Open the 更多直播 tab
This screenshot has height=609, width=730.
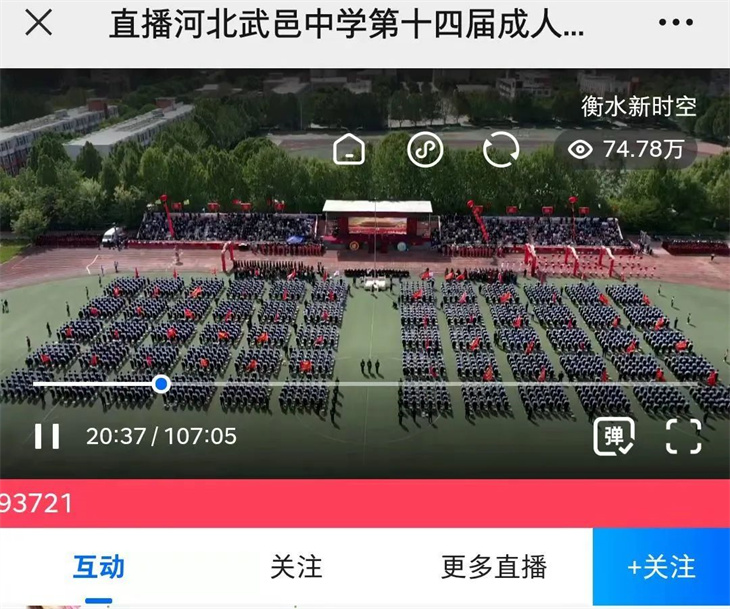coord(494,567)
